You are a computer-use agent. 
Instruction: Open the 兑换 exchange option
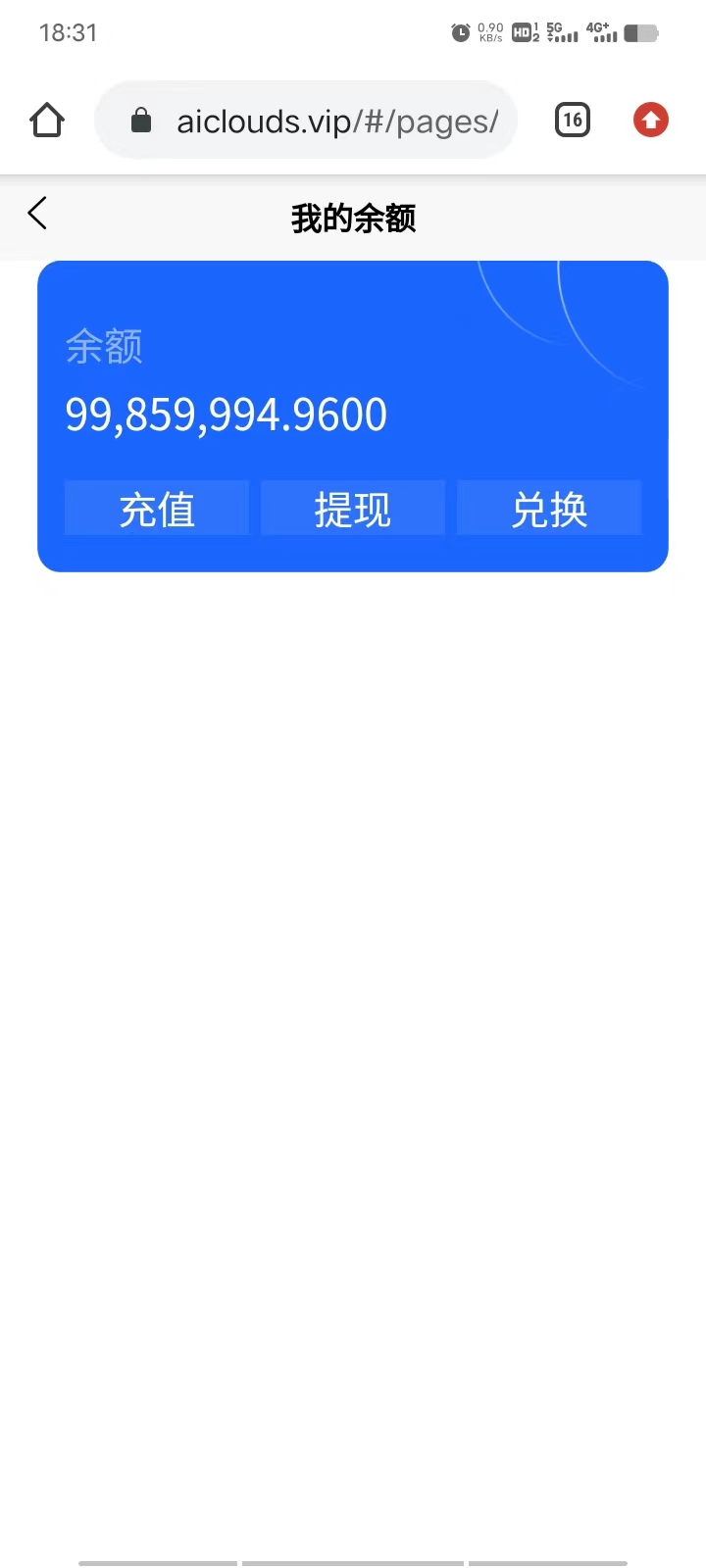(x=549, y=509)
